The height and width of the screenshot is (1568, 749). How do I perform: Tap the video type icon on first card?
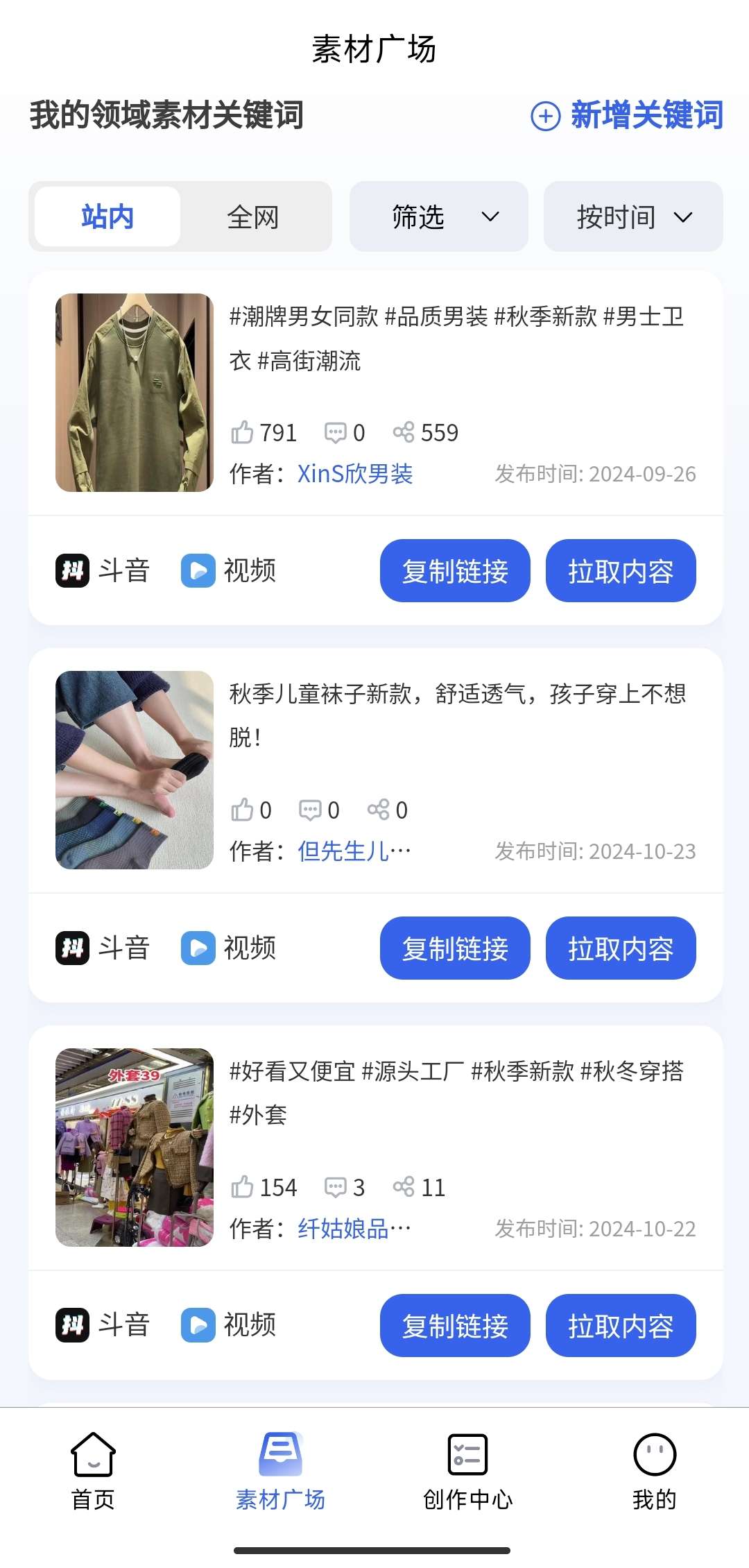[x=199, y=571]
